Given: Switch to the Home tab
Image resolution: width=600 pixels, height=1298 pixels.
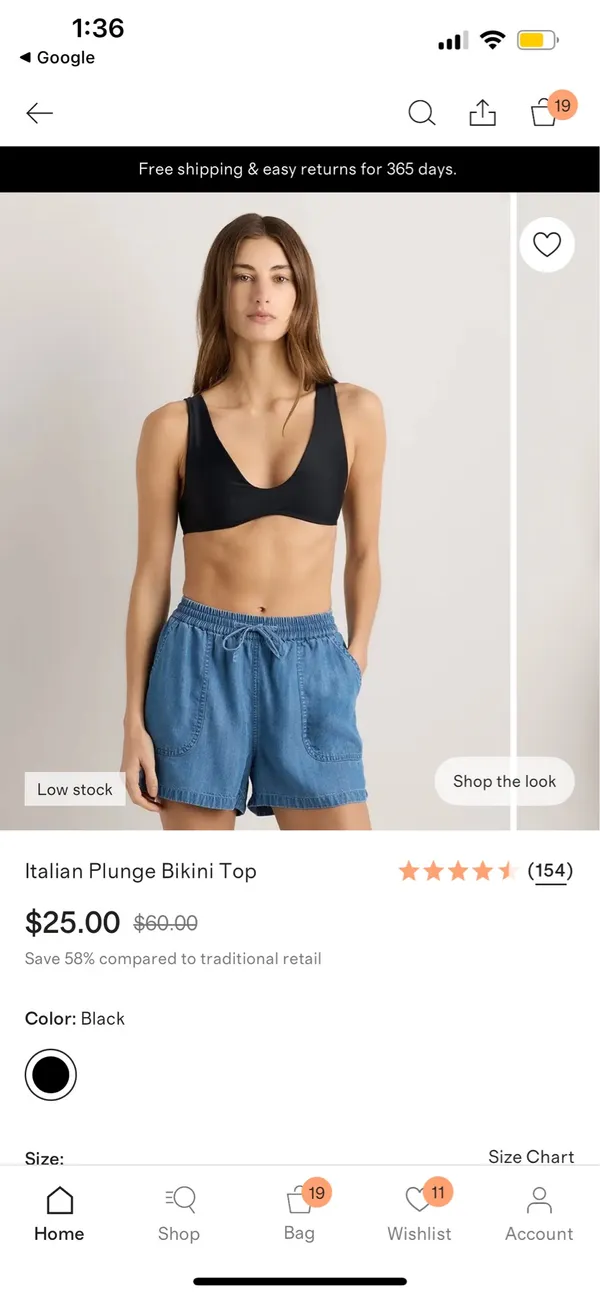Looking at the screenshot, I should tap(59, 1214).
